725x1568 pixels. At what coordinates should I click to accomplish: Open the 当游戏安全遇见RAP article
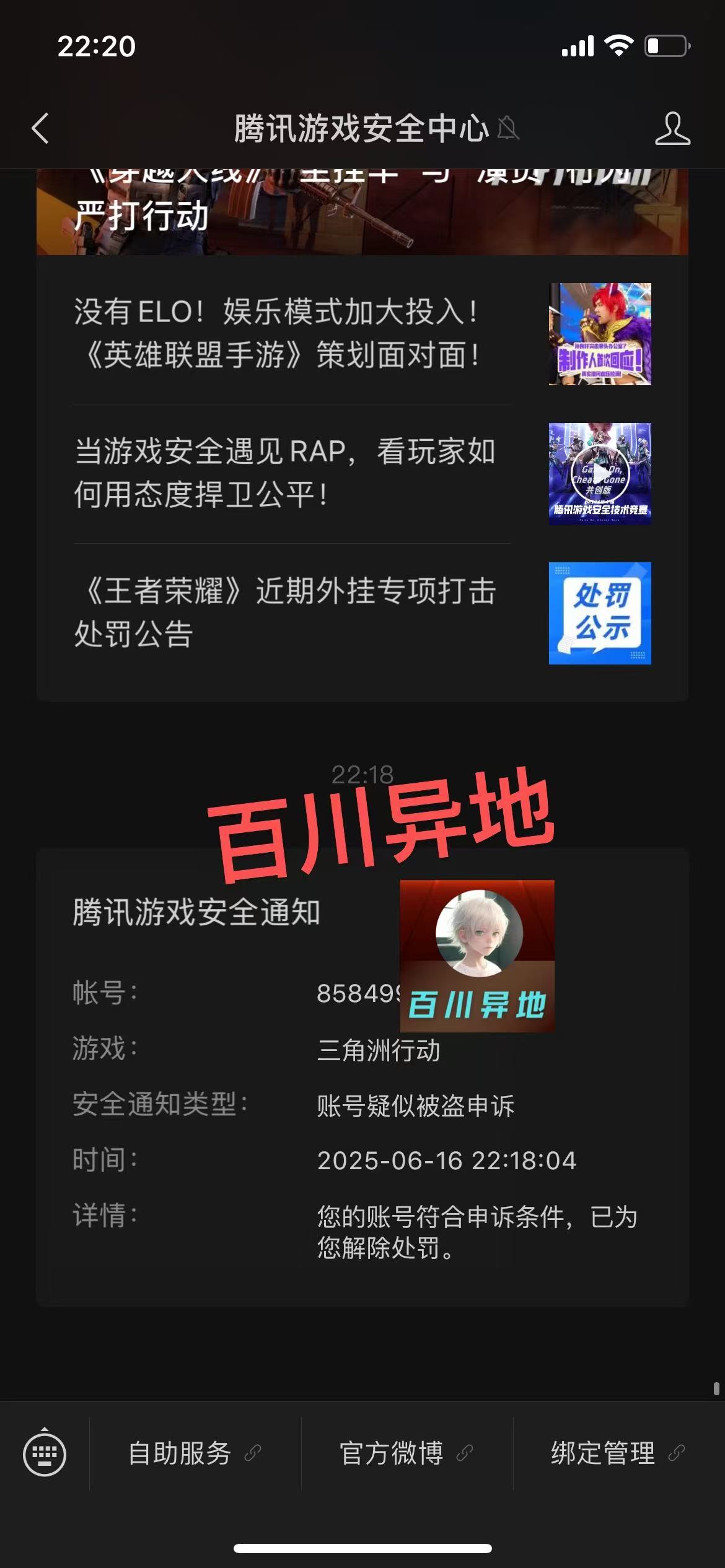pyautogui.click(x=362, y=474)
